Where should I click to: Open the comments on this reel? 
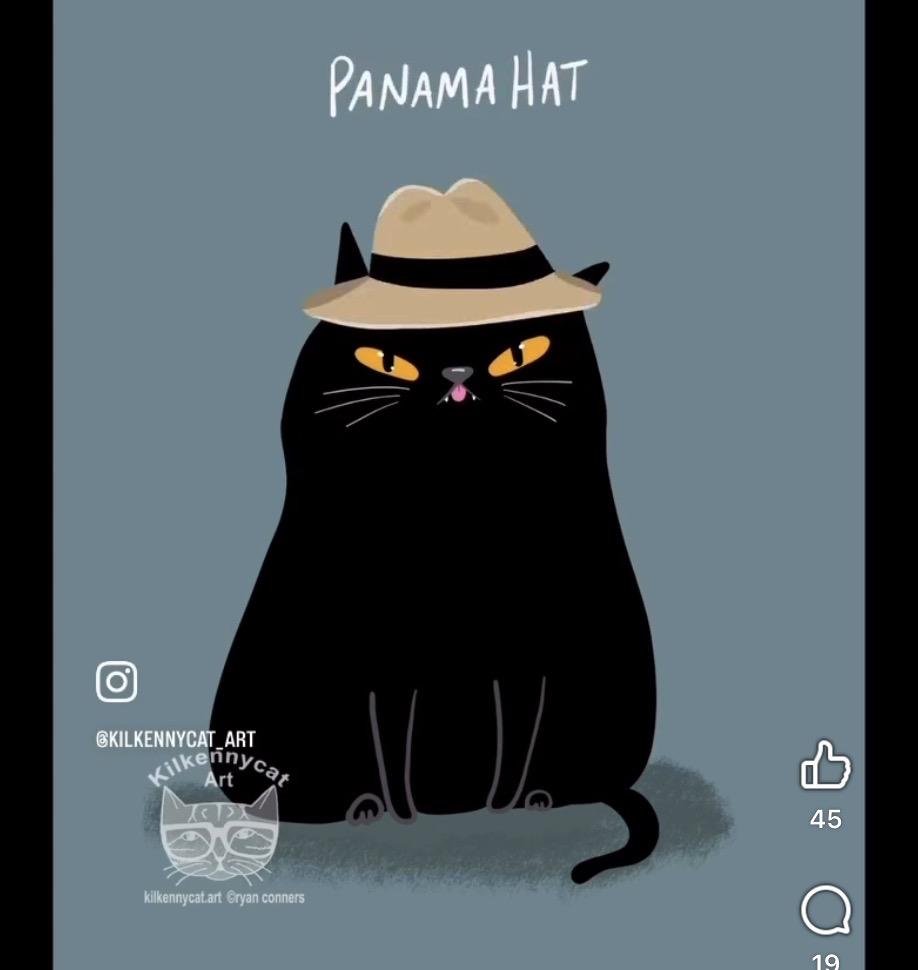click(825, 910)
